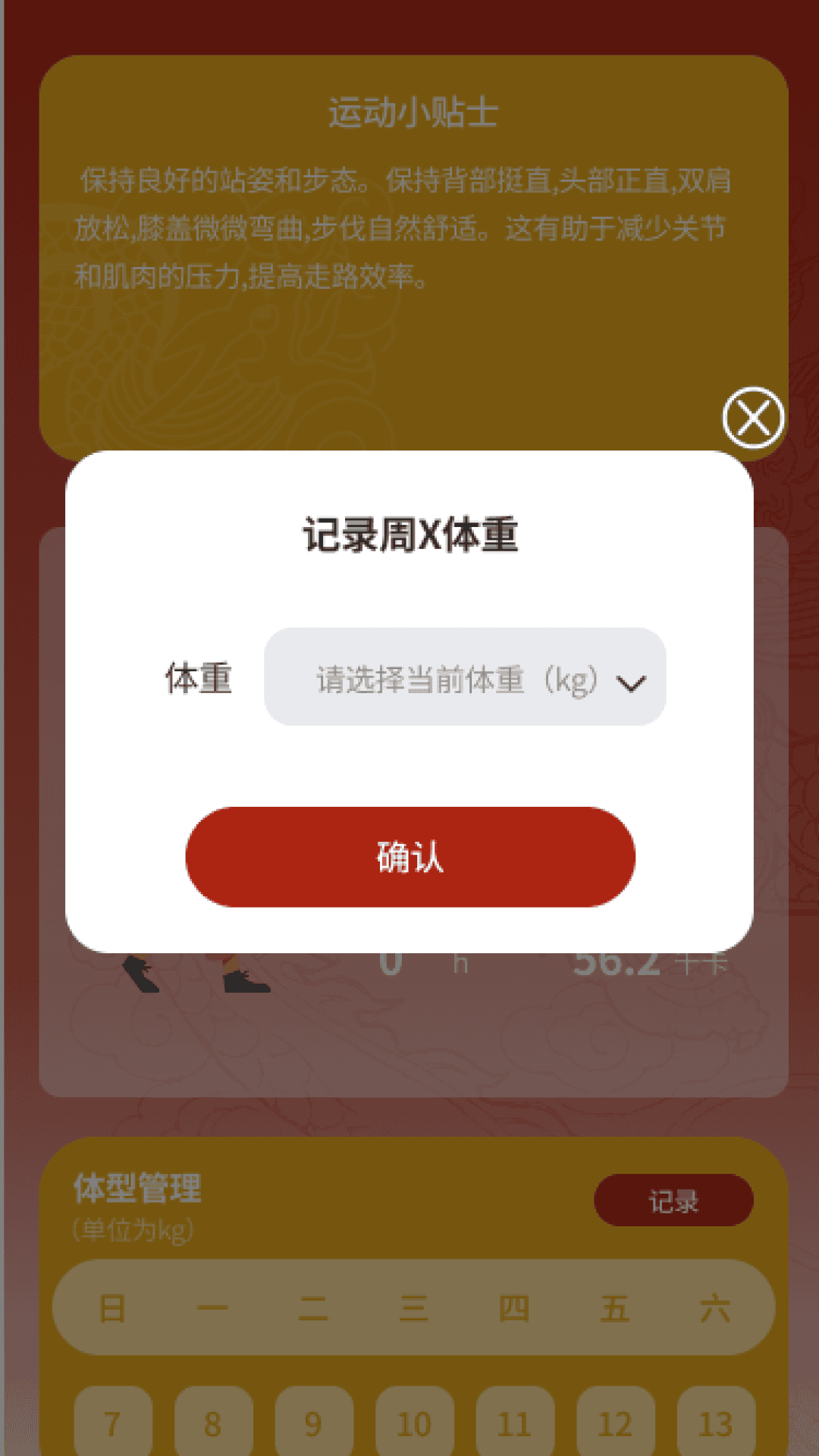
Task: Tap the 确认 confirm button
Action: (x=410, y=857)
